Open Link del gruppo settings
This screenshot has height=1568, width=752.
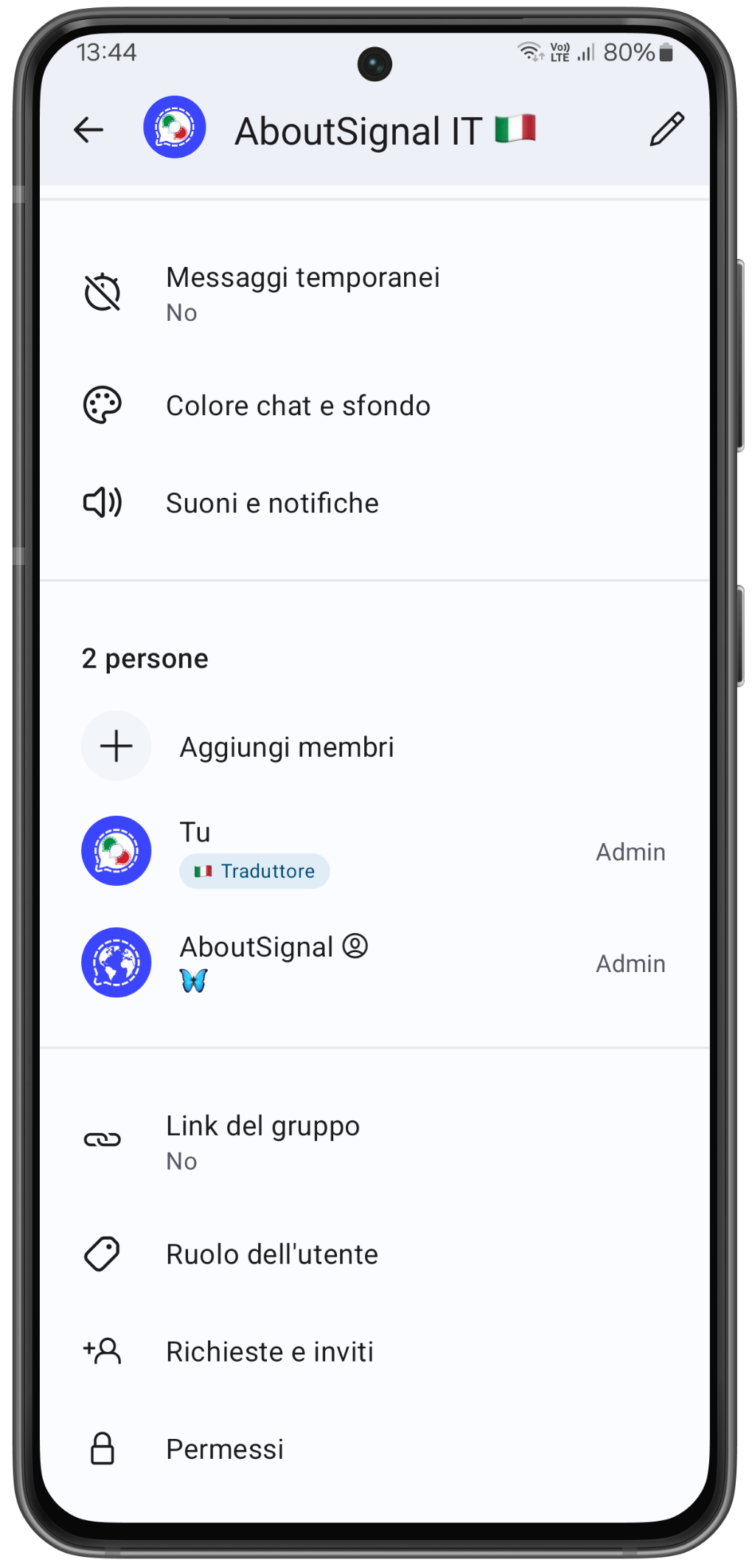[x=262, y=1141]
